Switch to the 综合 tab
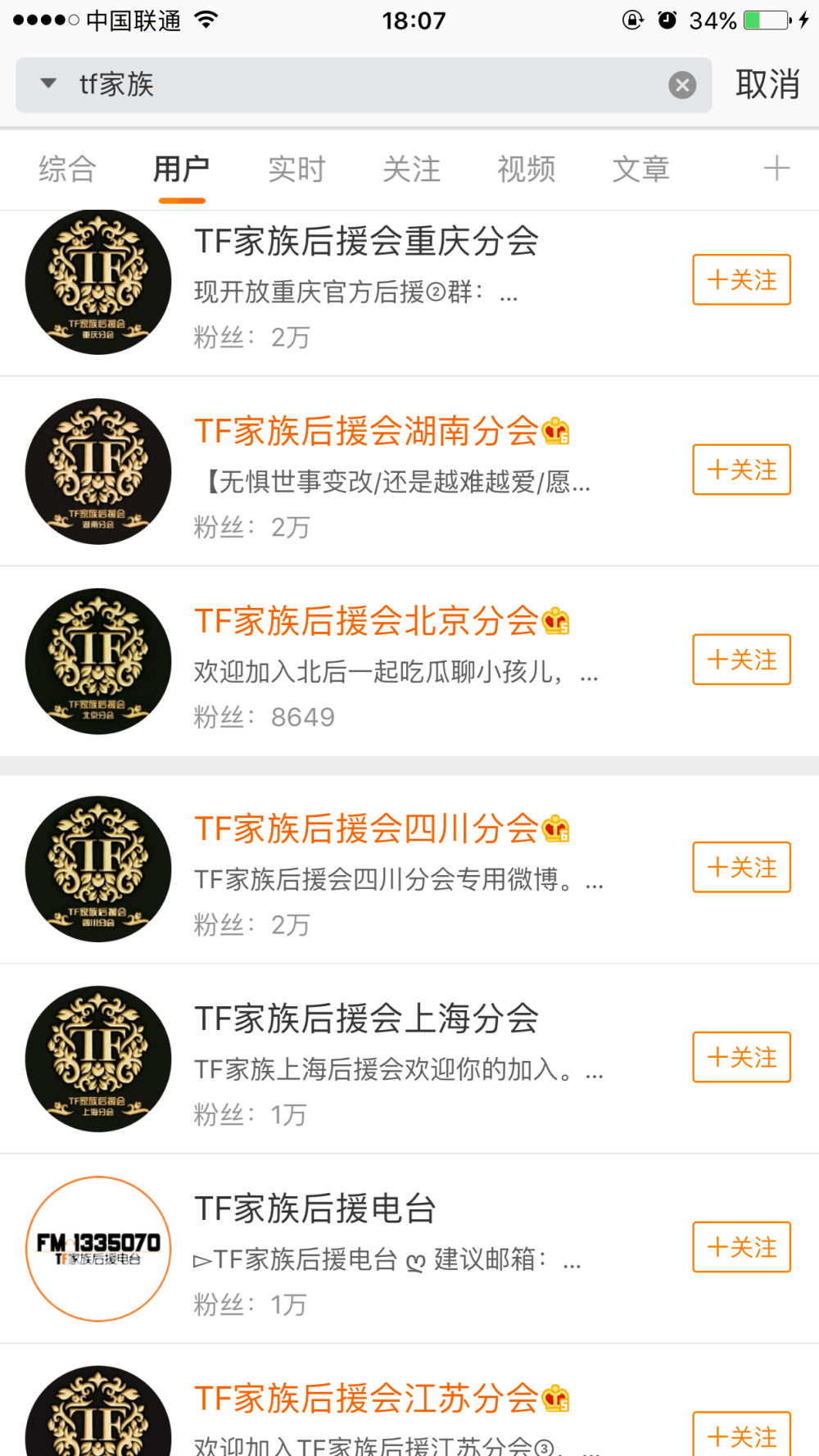 click(67, 170)
